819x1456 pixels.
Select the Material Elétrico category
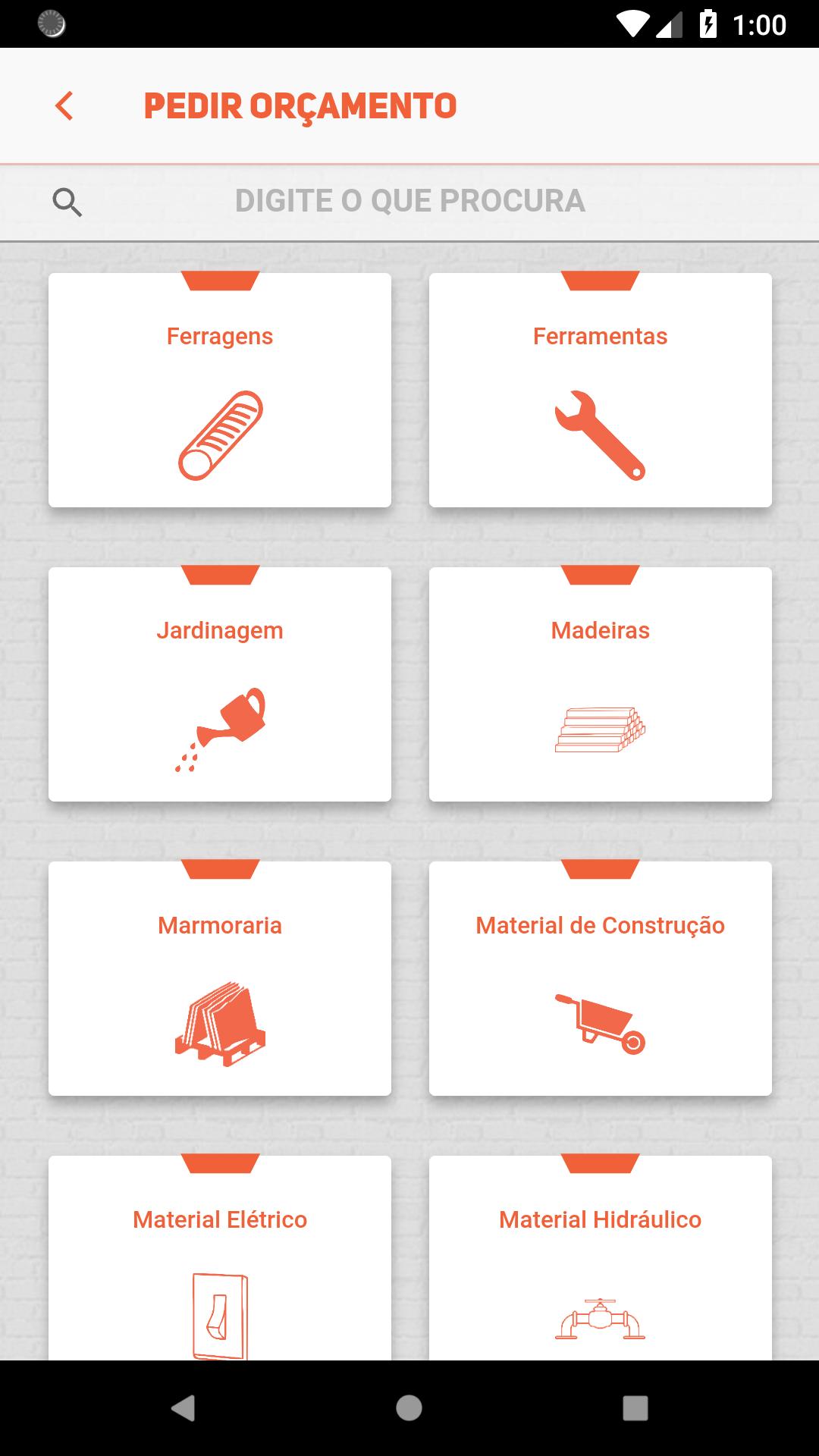click(x=220, y=1251)
